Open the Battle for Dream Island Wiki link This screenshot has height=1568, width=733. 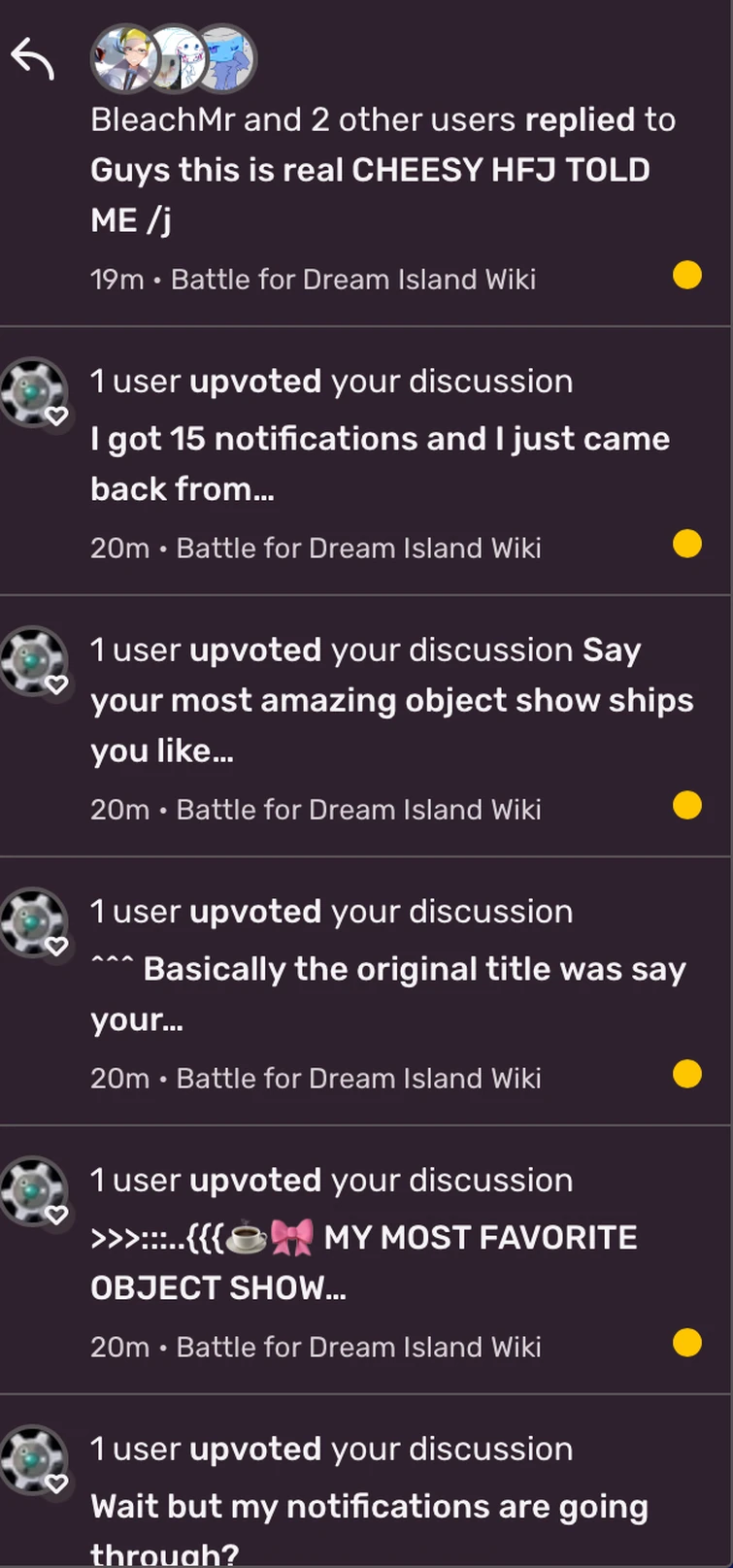353,279
